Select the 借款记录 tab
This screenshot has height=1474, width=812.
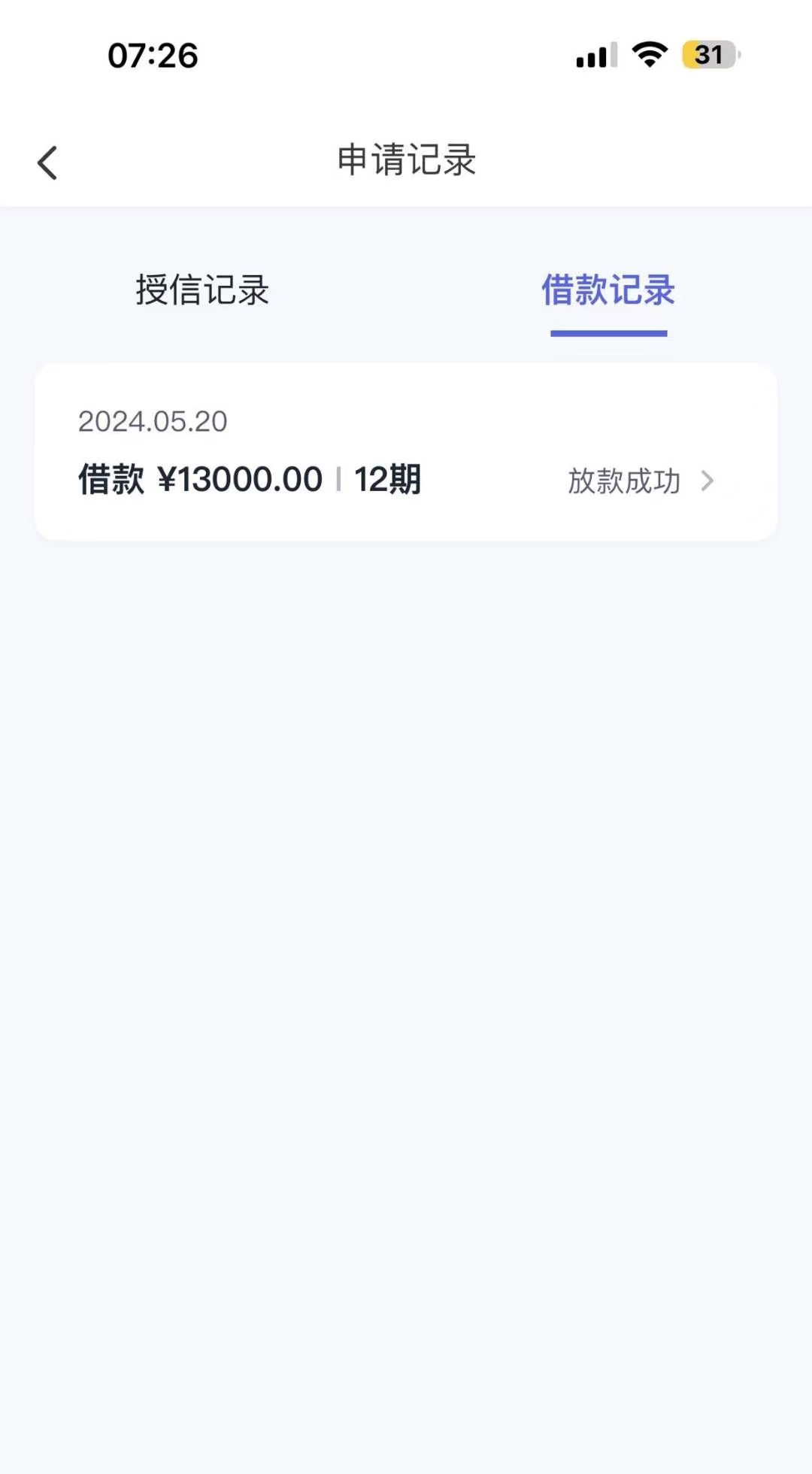point(608,290)
